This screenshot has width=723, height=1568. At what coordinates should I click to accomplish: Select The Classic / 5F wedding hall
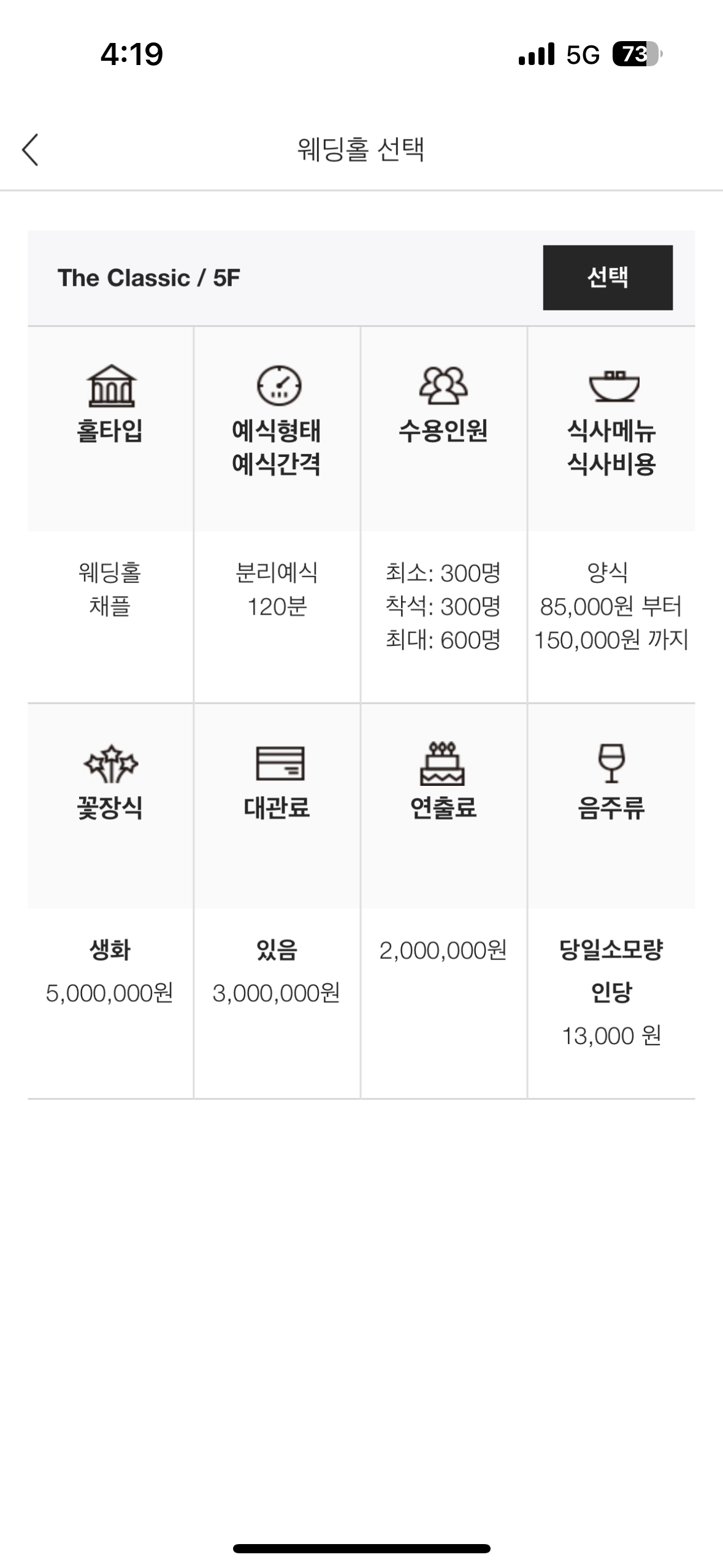(x=607, y=277)
